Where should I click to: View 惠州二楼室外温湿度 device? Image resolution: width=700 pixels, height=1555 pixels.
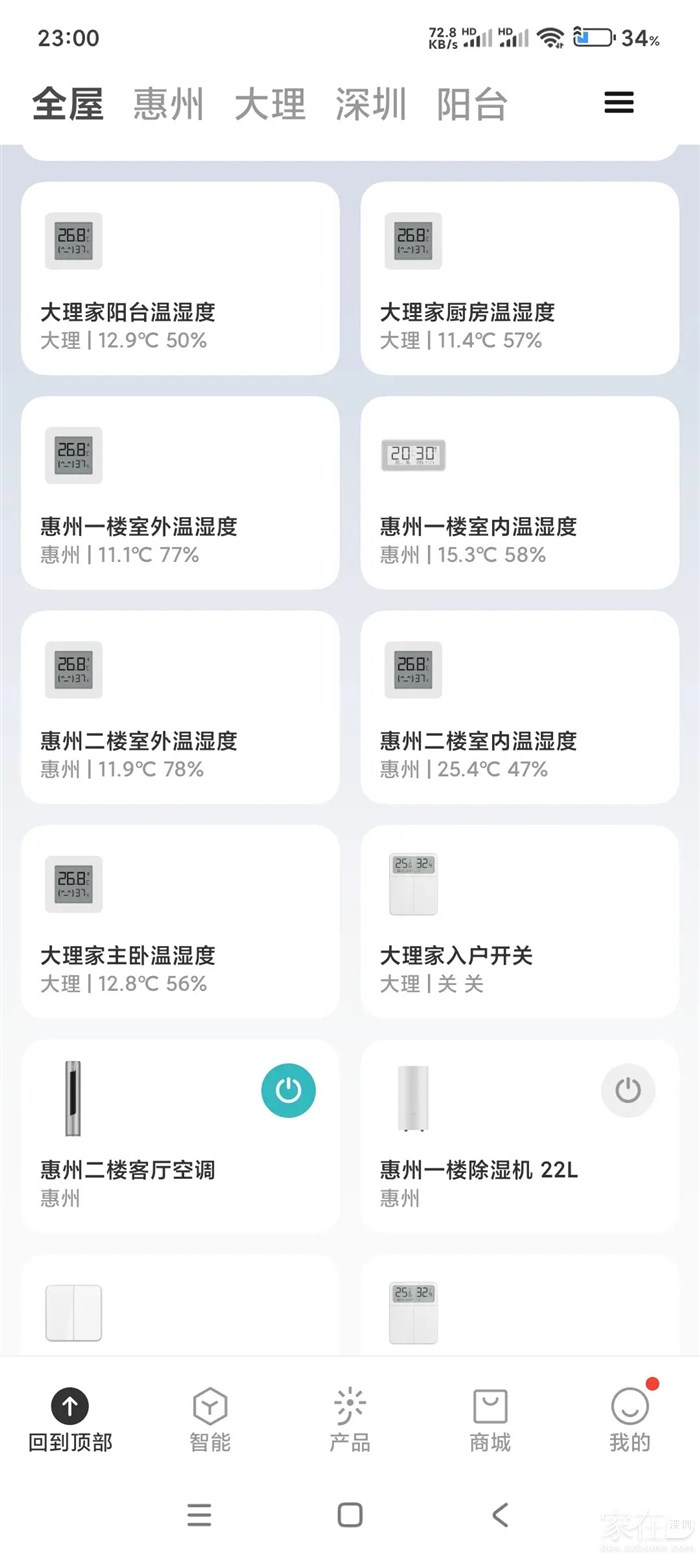[x=180, y=708]
